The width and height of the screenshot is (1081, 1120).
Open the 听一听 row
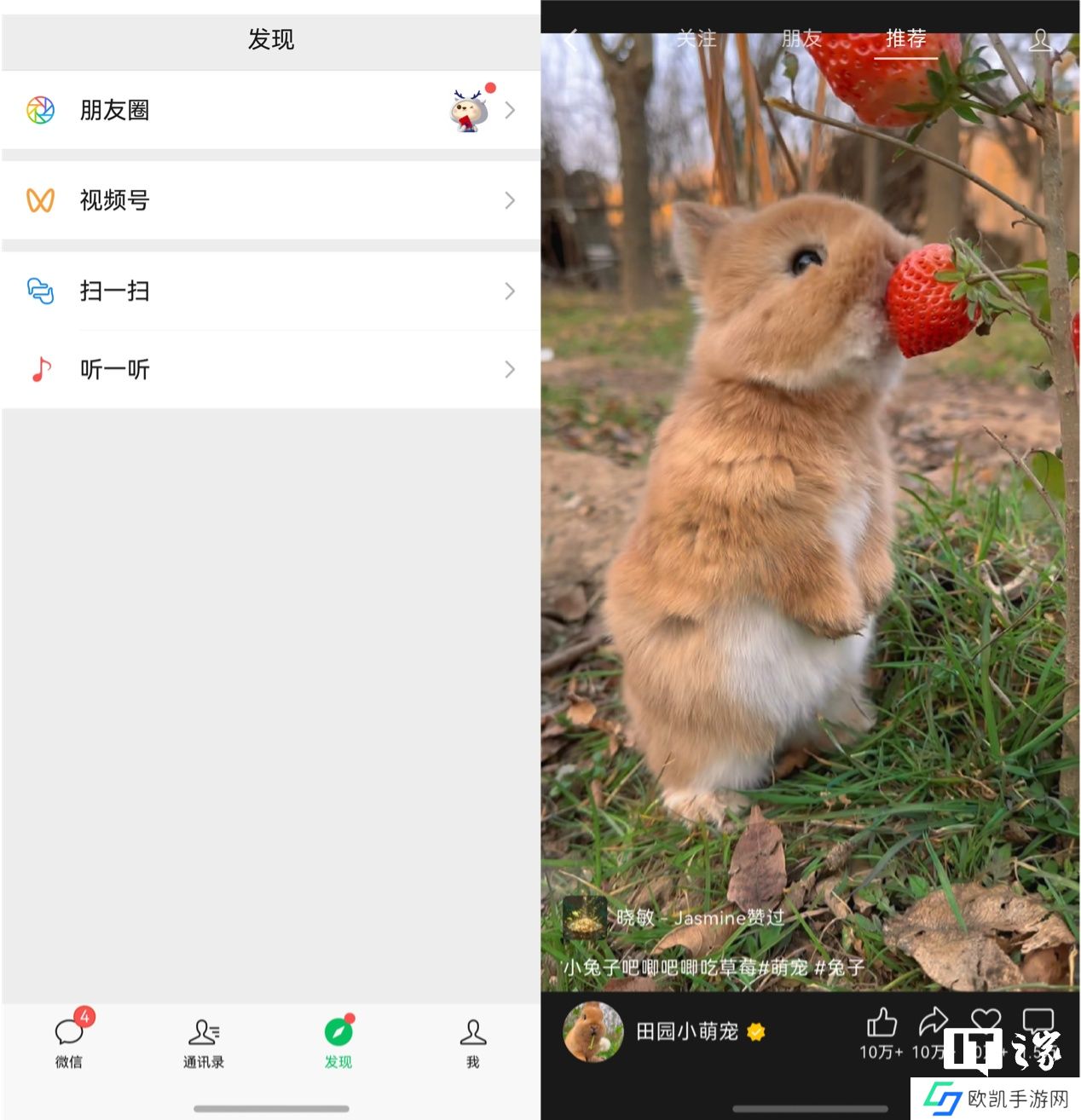click(269, 369)
